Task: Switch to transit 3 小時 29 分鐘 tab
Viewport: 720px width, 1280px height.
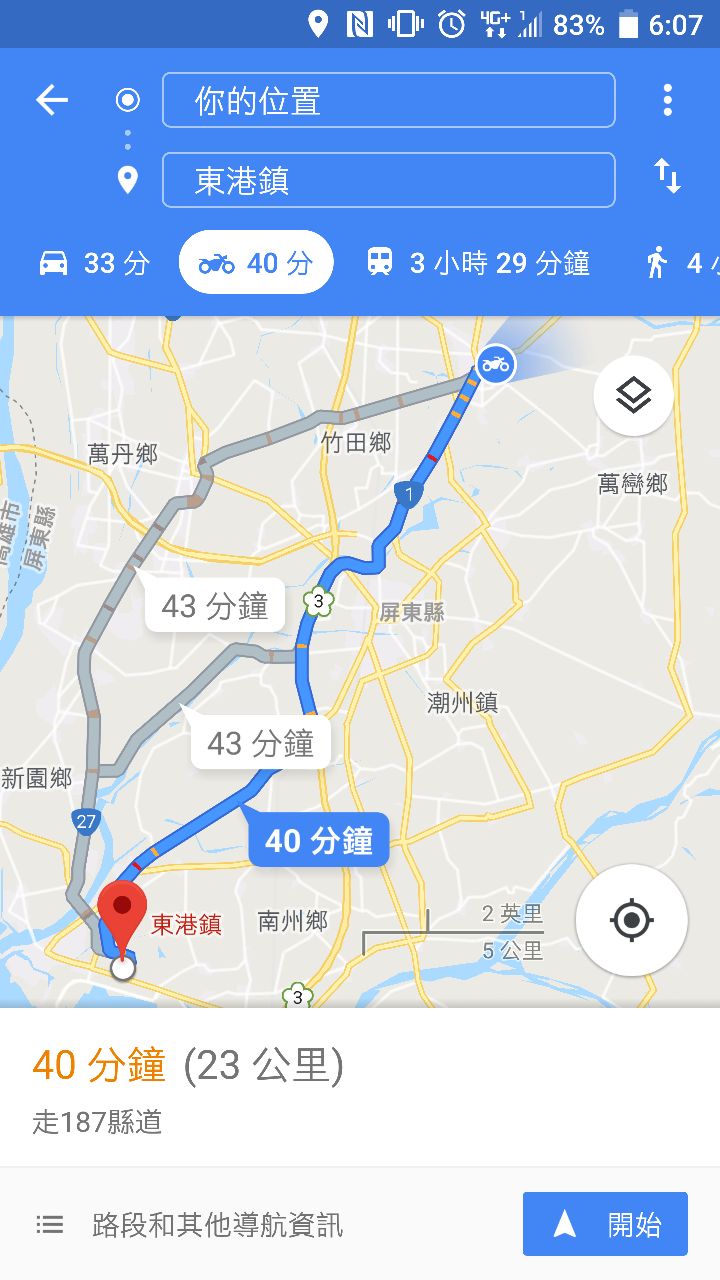Action: click(478, 263)
